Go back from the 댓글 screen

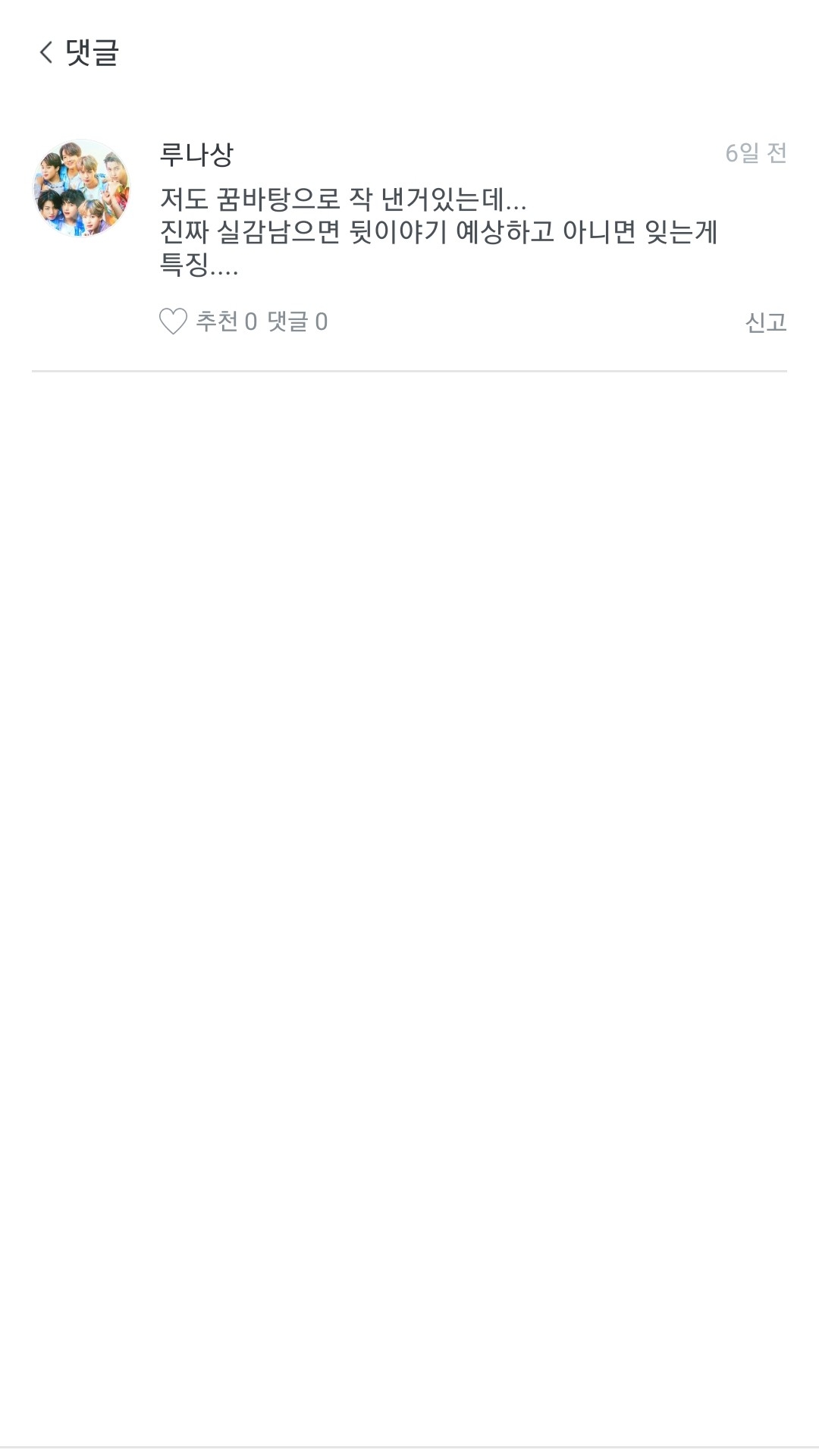(x=46, y=52)
